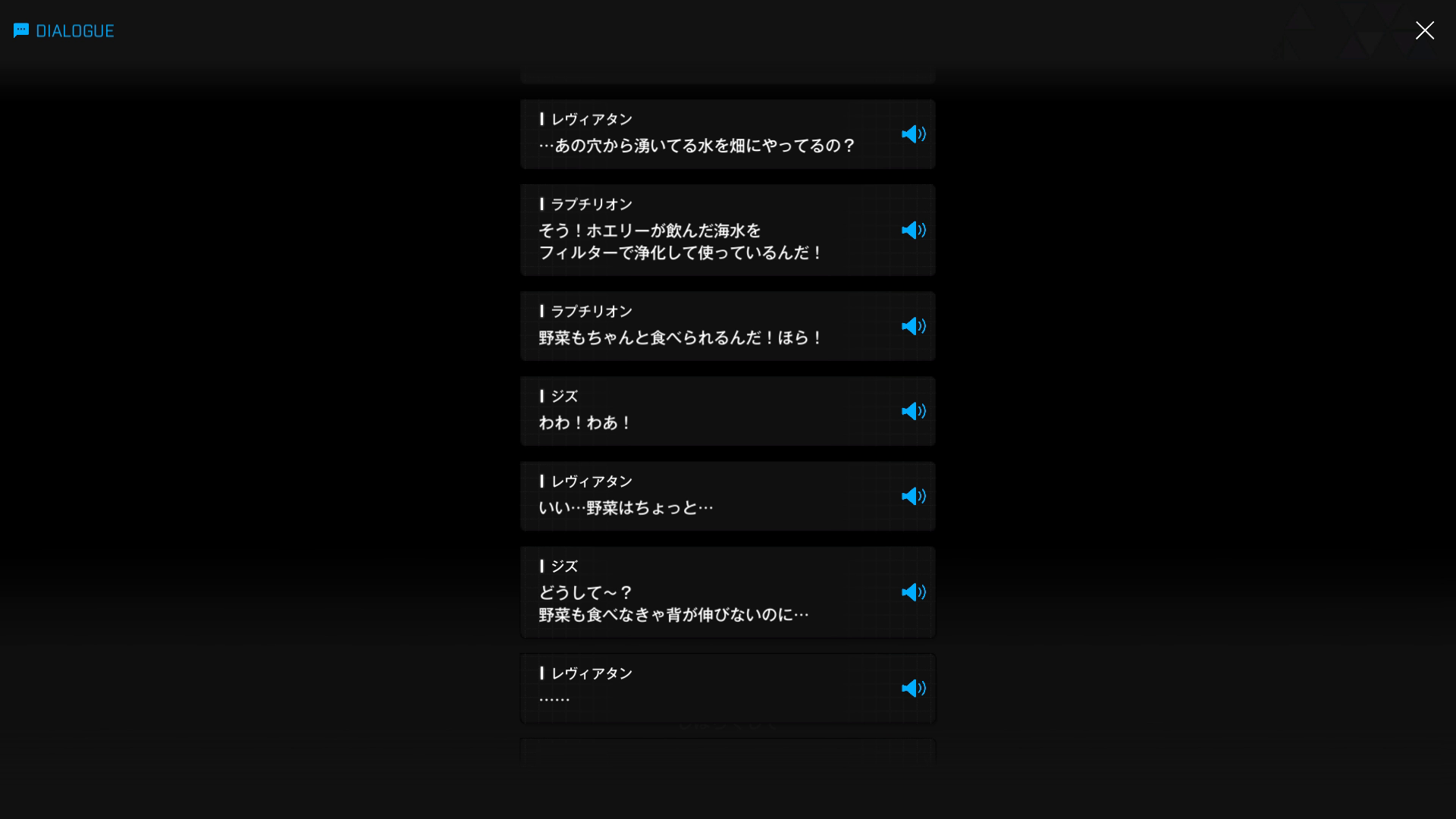The height and width of the screenshot is (819, 1456).
Task: Play voice for ラプチリオン's ホエリー line
Action: [913, 230]
